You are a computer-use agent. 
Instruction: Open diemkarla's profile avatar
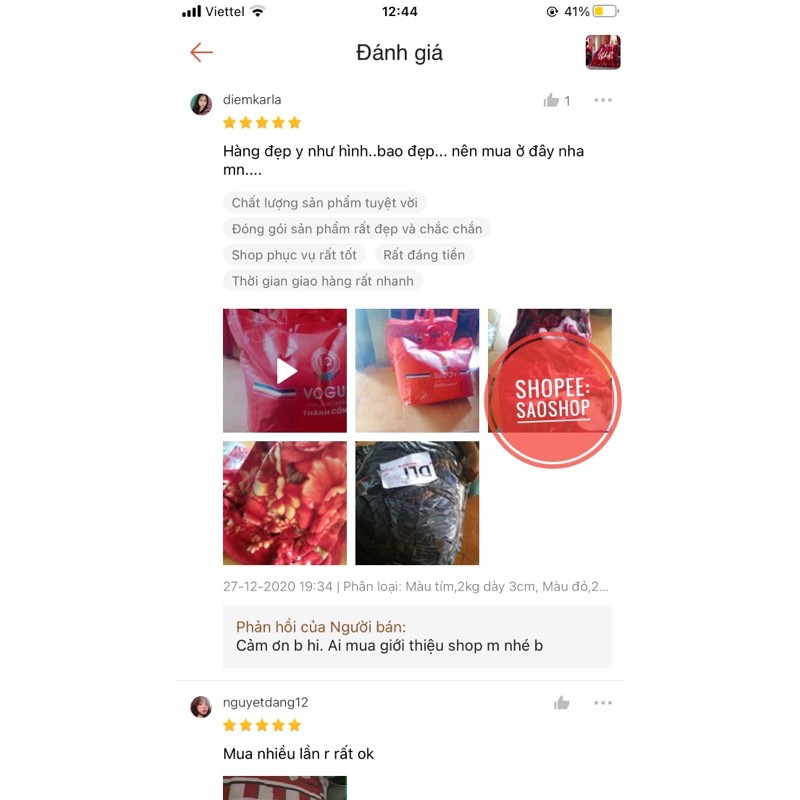pyautogui.click(x=201, y=104)
